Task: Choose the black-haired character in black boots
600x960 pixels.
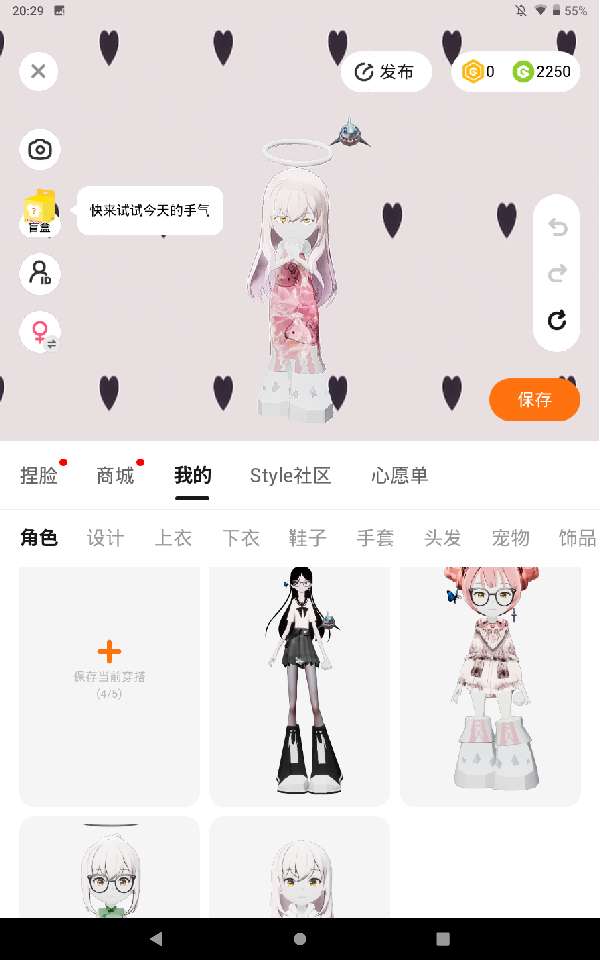Action: point(299,685)
